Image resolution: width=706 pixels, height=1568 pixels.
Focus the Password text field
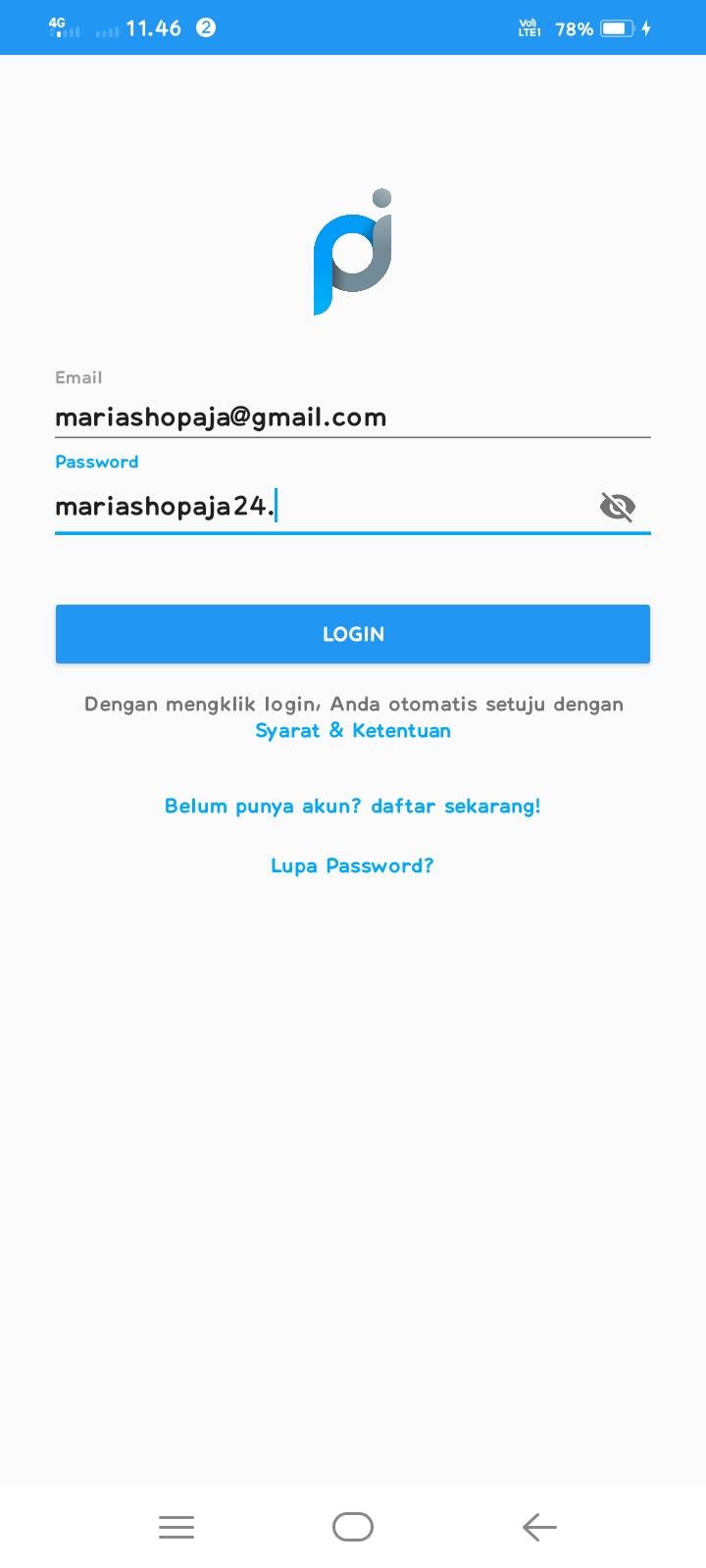coord(324,506)
